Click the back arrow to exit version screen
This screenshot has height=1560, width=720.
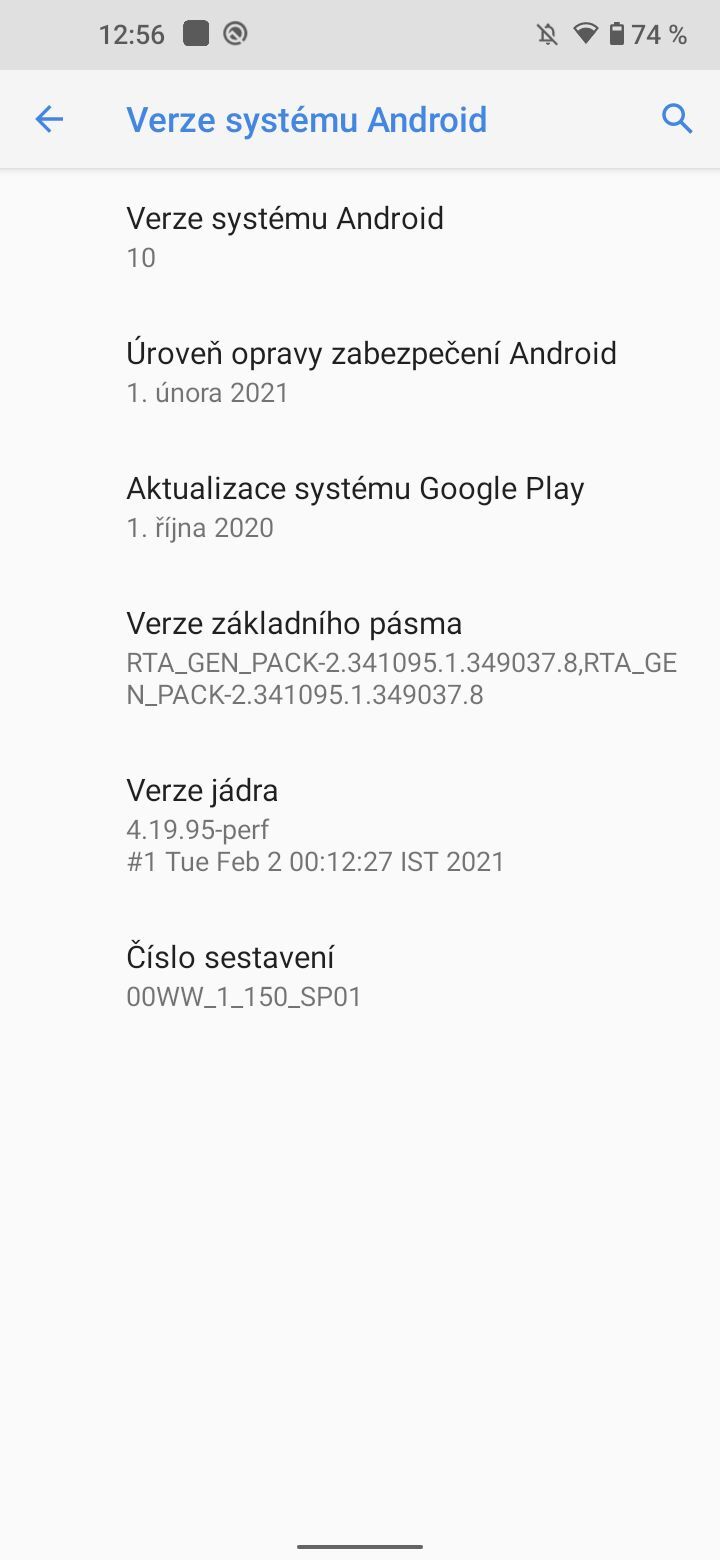[49, 118]
